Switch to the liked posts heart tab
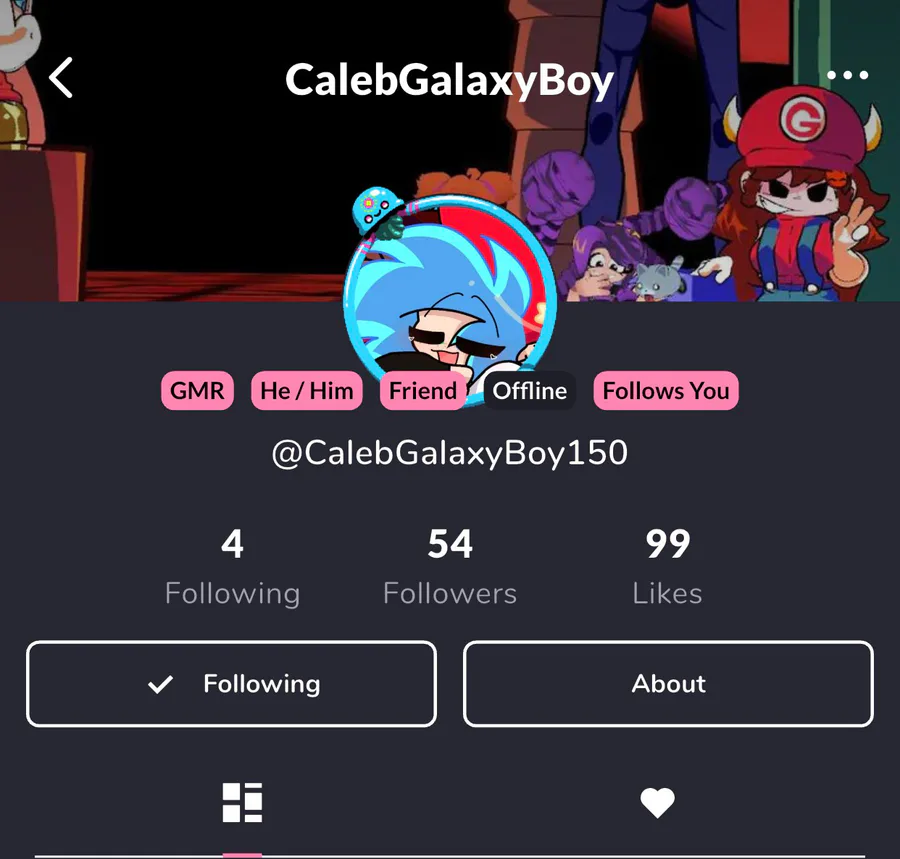 tap(657, 802)
